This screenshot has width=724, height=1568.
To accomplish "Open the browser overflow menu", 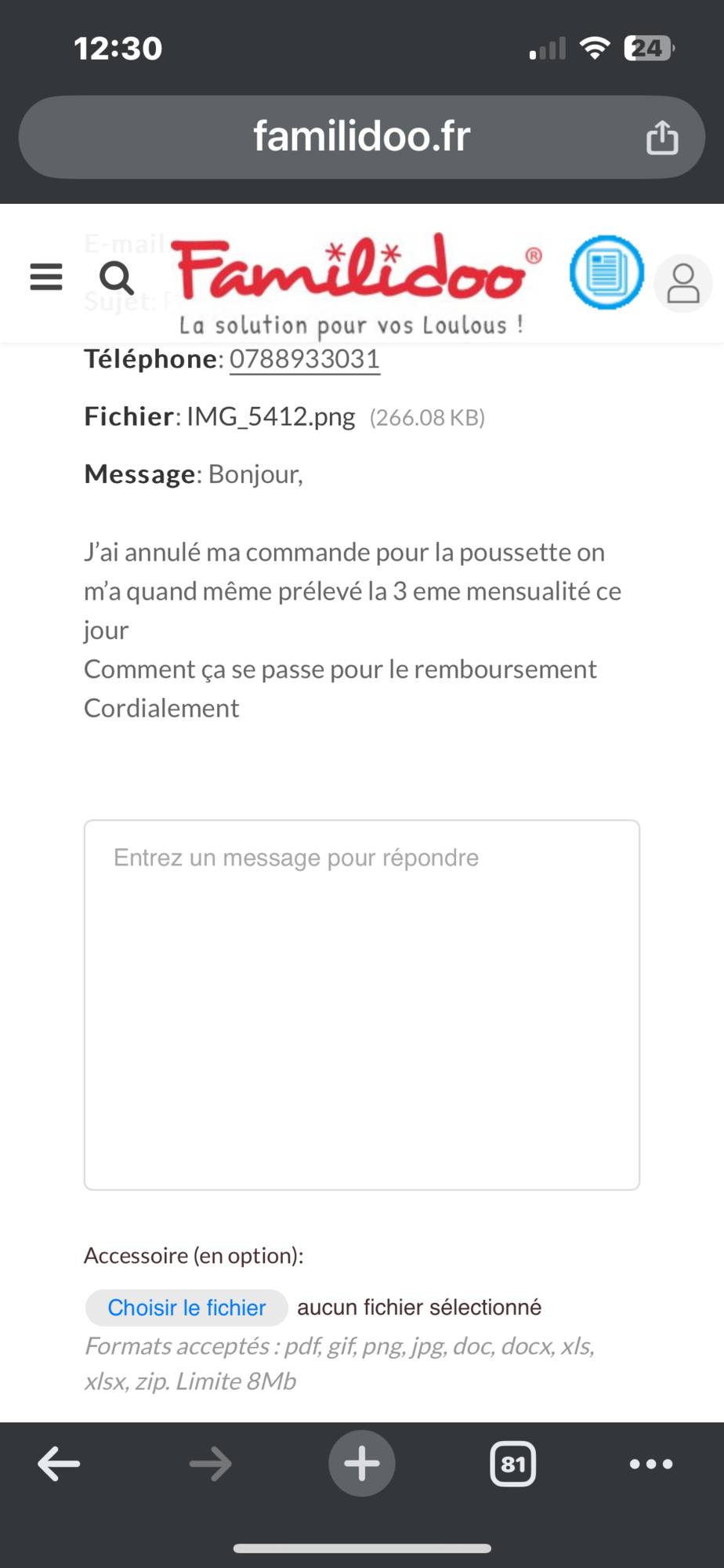I will click(651, 1464).
